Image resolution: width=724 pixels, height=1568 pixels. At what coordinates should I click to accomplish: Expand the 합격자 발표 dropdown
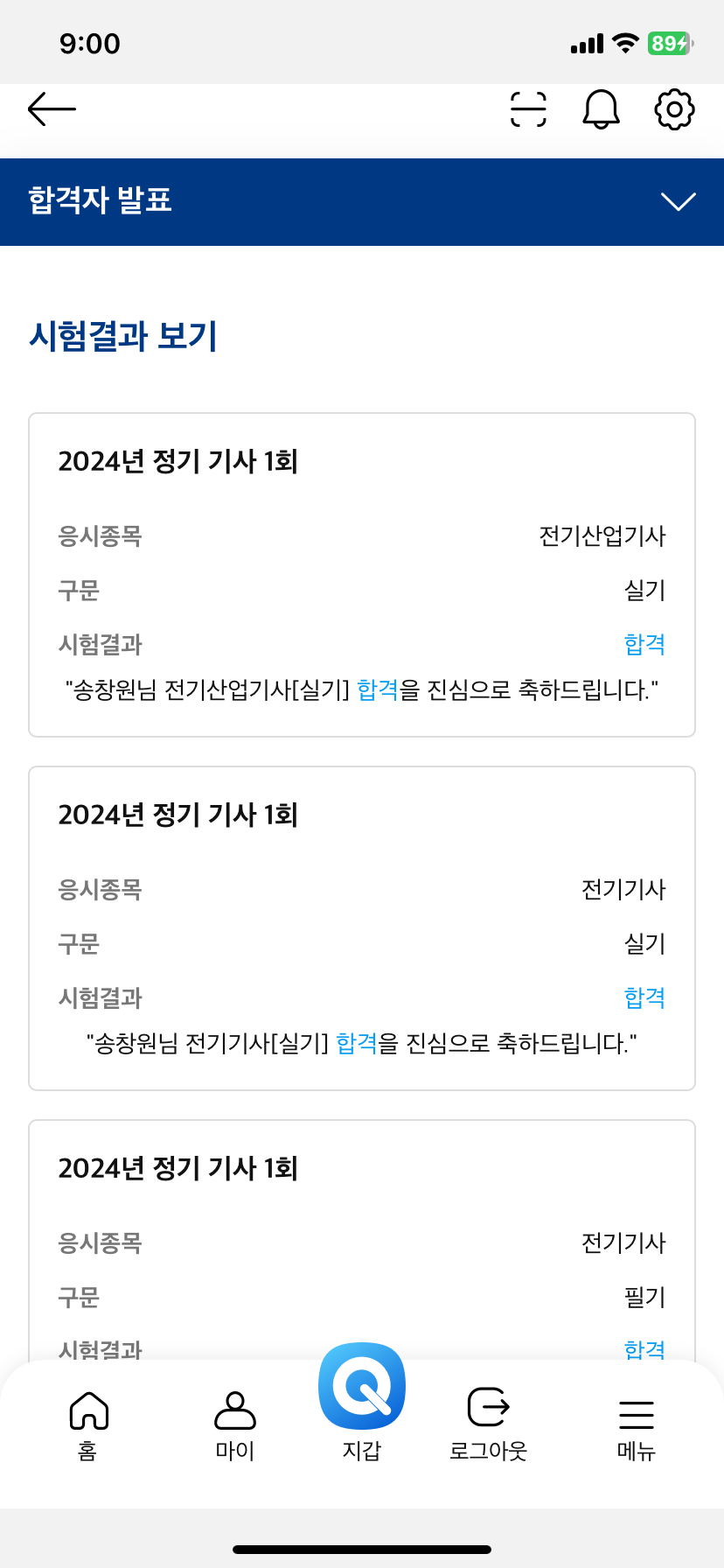(x=679, y=202)
